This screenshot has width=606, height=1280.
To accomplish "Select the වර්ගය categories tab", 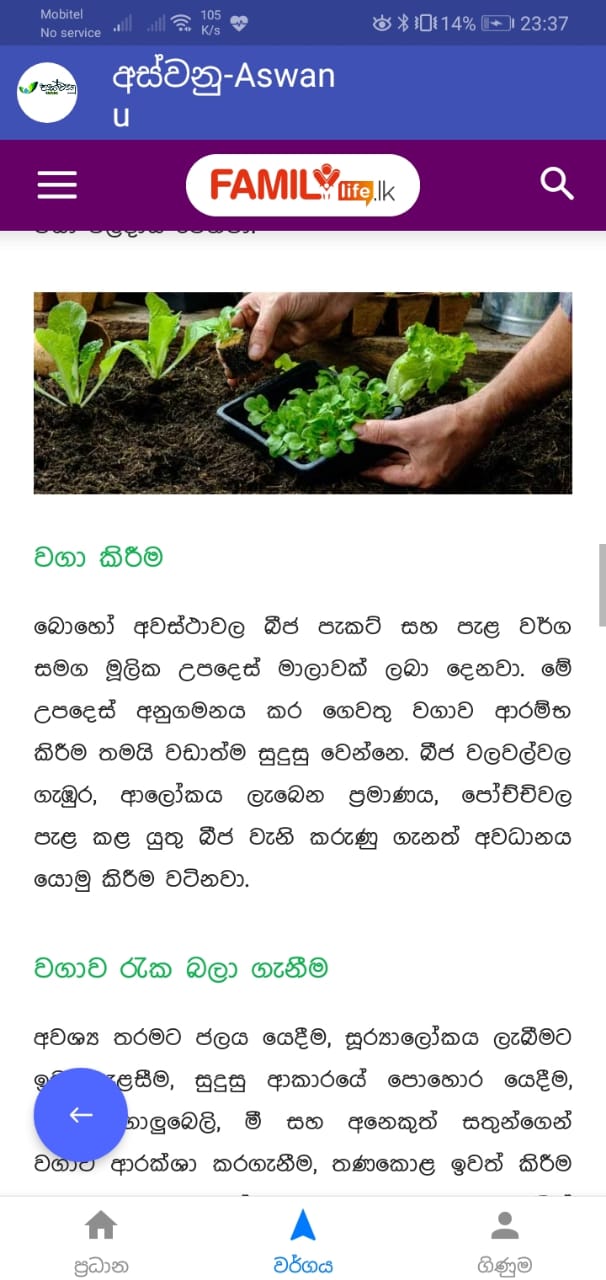I will coord(303,1240).
